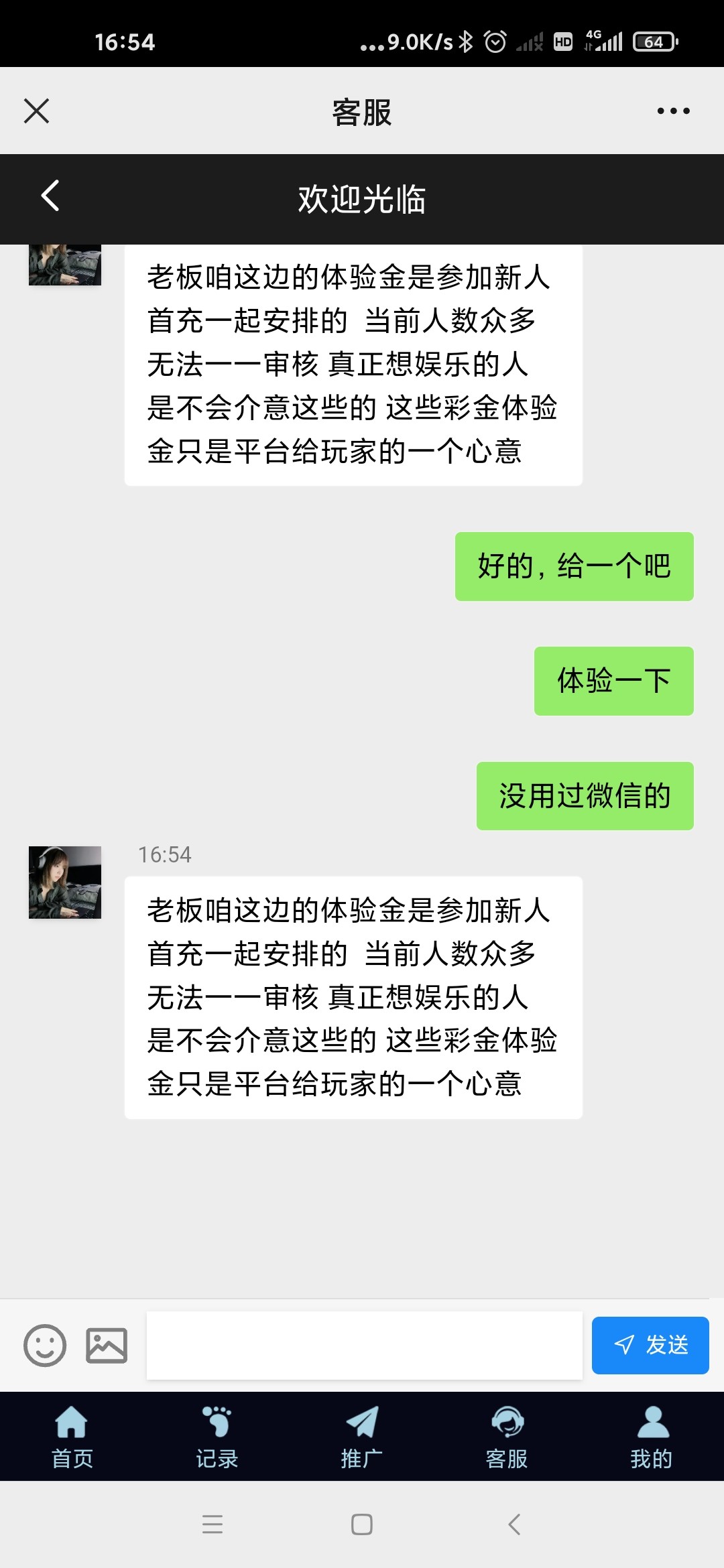This screenshot has height=1568, width=724.
Task: Go to the 推广 tab
Action: point(361,1436)
